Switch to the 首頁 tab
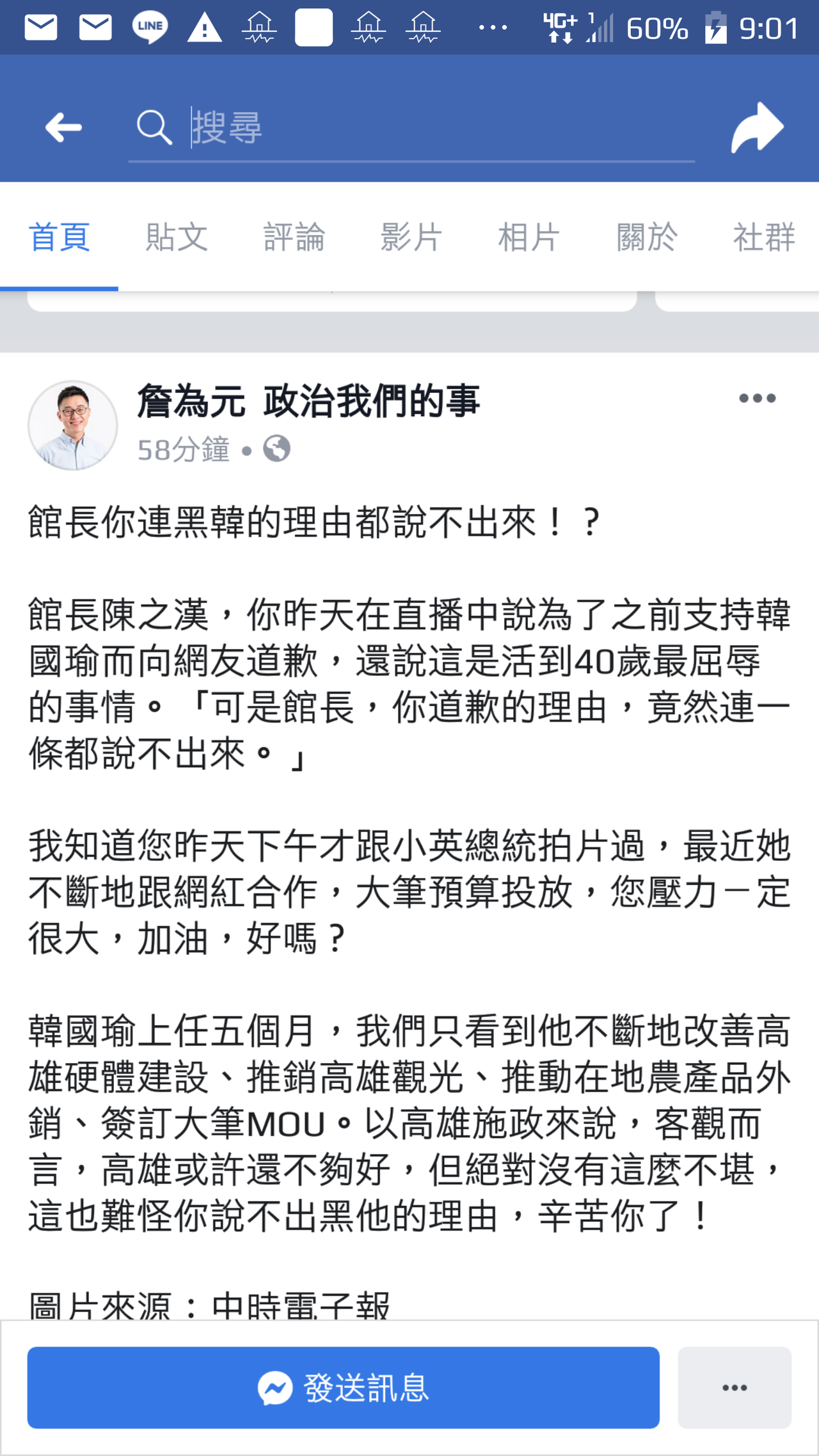Image resolution: width=819 pixels, height=1456 pixels. coord(59,237)
